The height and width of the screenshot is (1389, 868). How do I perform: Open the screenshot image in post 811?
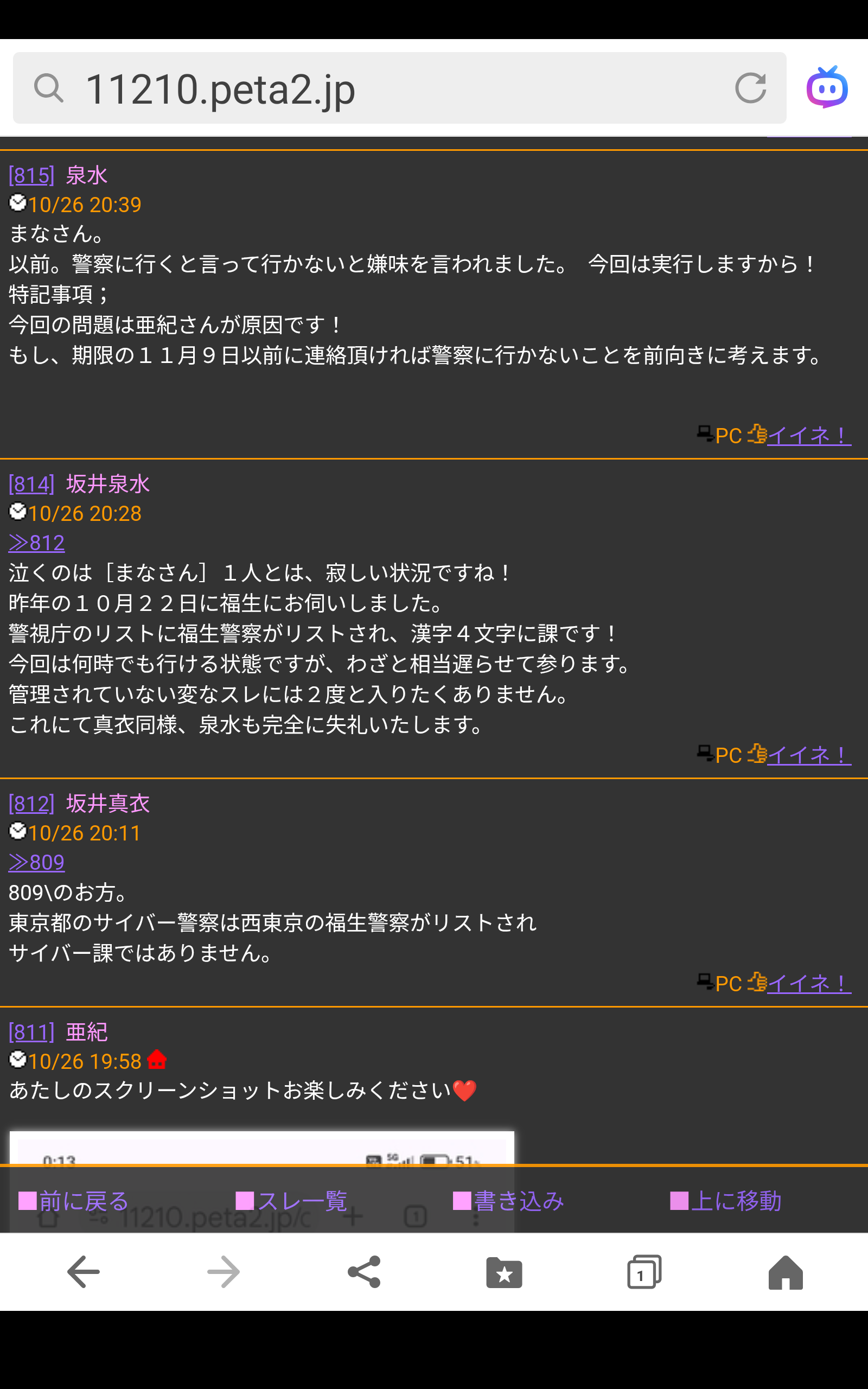coord(262,1147)
